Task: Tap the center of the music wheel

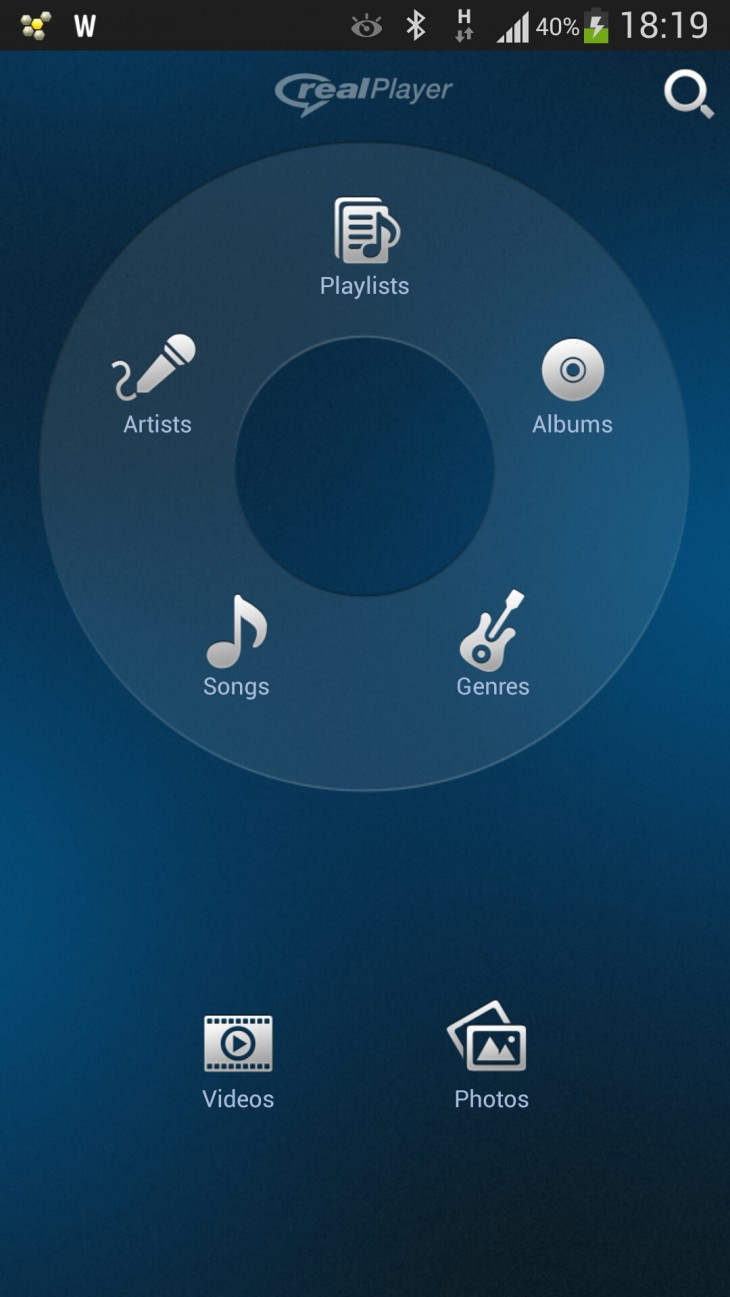Action: [x=364, y=465]
